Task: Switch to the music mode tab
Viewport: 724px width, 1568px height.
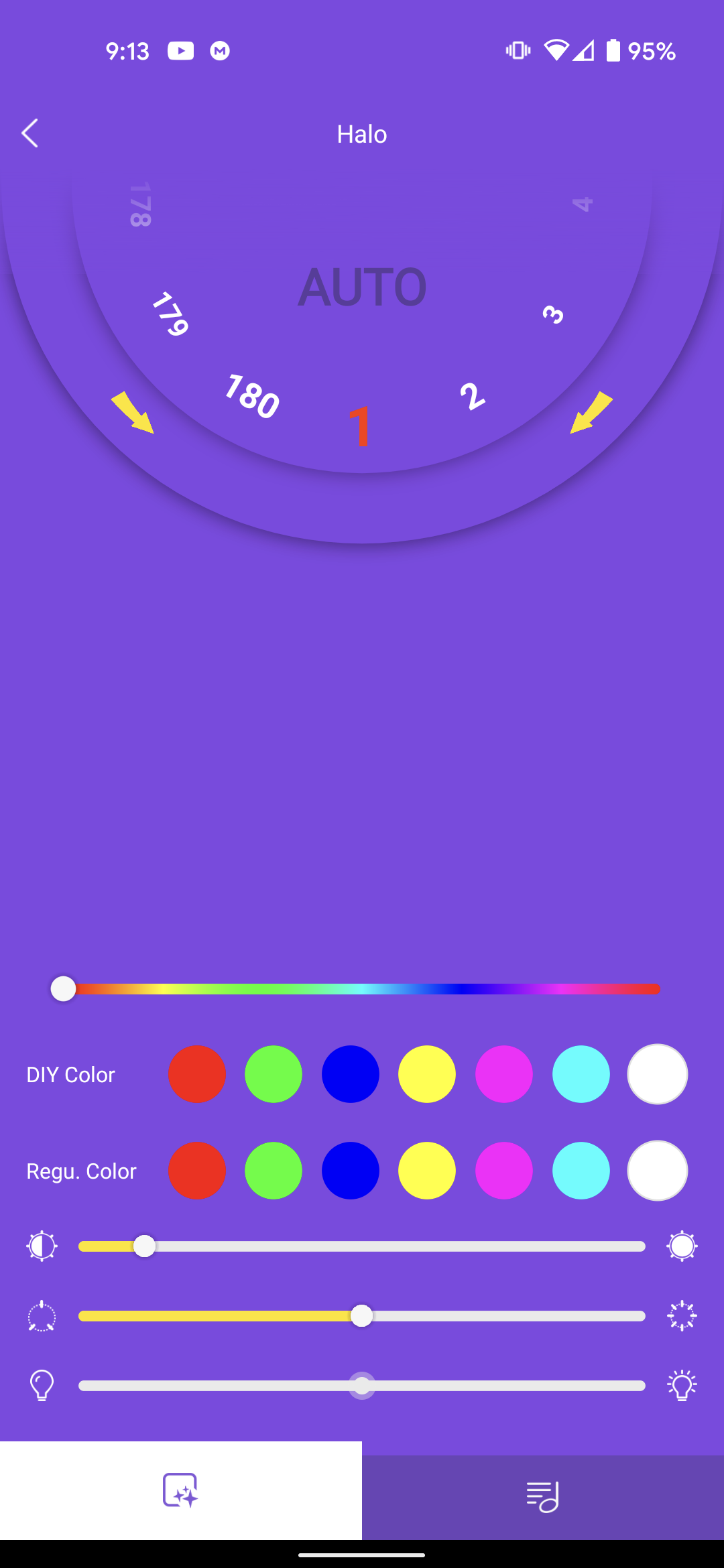Action: coord(543,1494)
